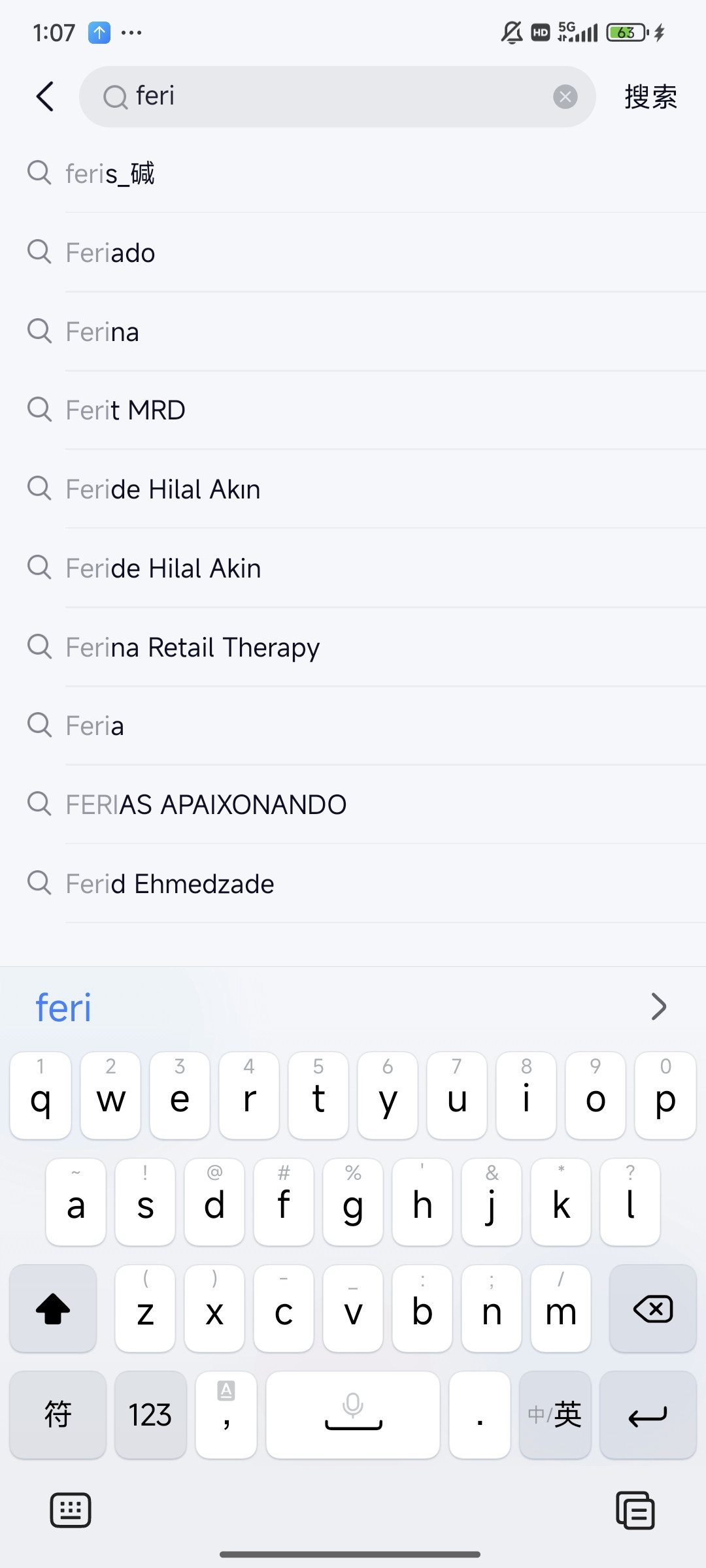Expand the keyboard candidate list arrow
The height and width of the screenshot is (1568, 706).
pyautogui.click(x=658, y=1007)
